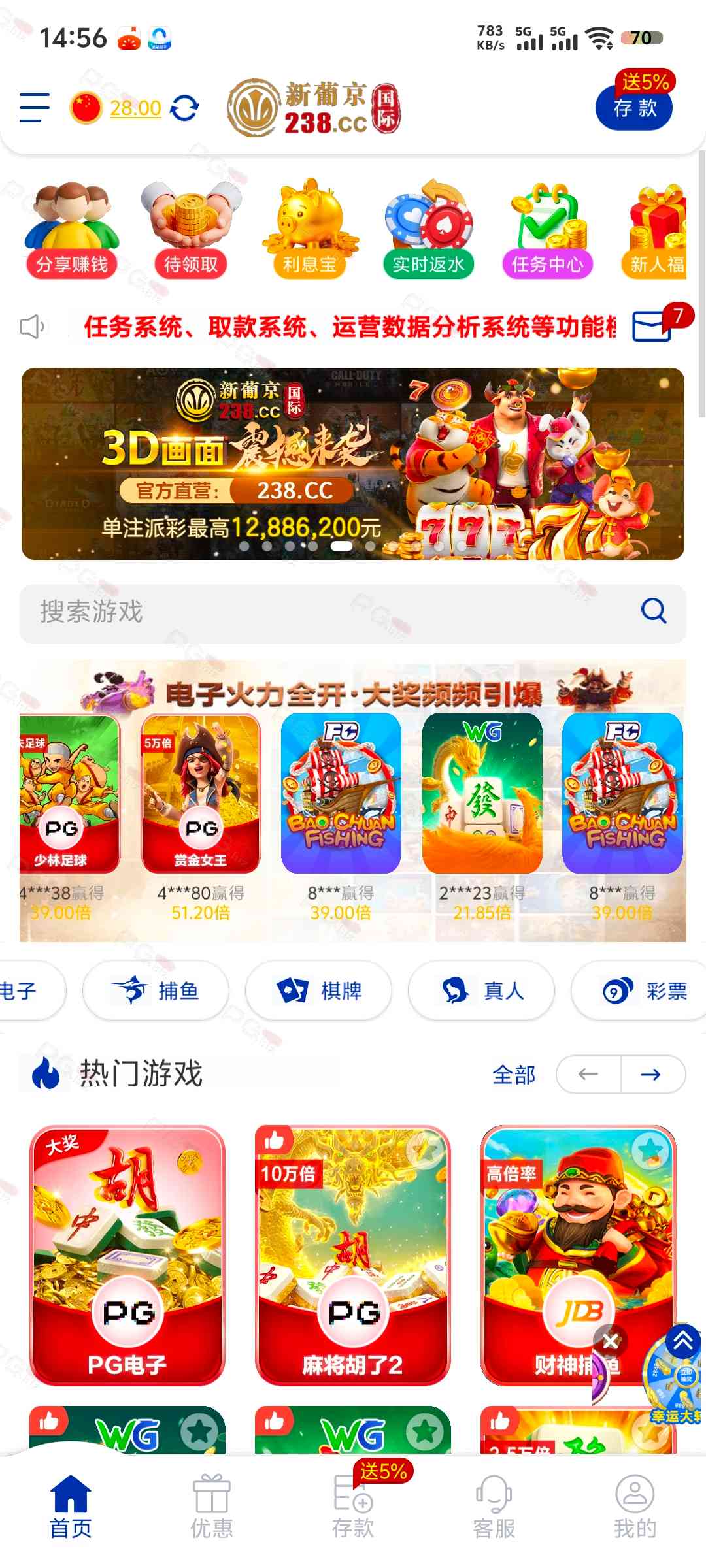View 全部 hot games

tap(513, 1075)
